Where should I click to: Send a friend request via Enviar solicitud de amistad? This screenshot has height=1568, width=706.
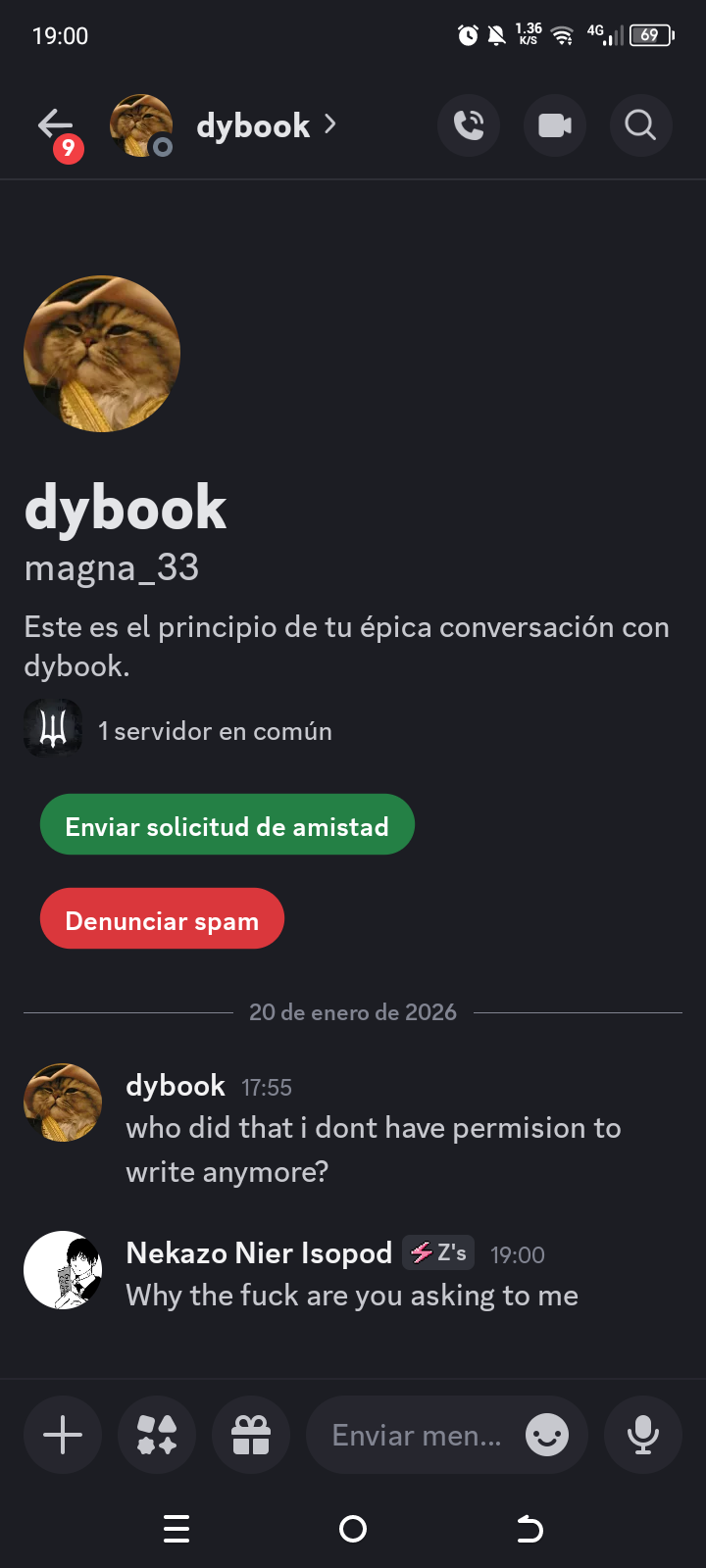point(227,825)
